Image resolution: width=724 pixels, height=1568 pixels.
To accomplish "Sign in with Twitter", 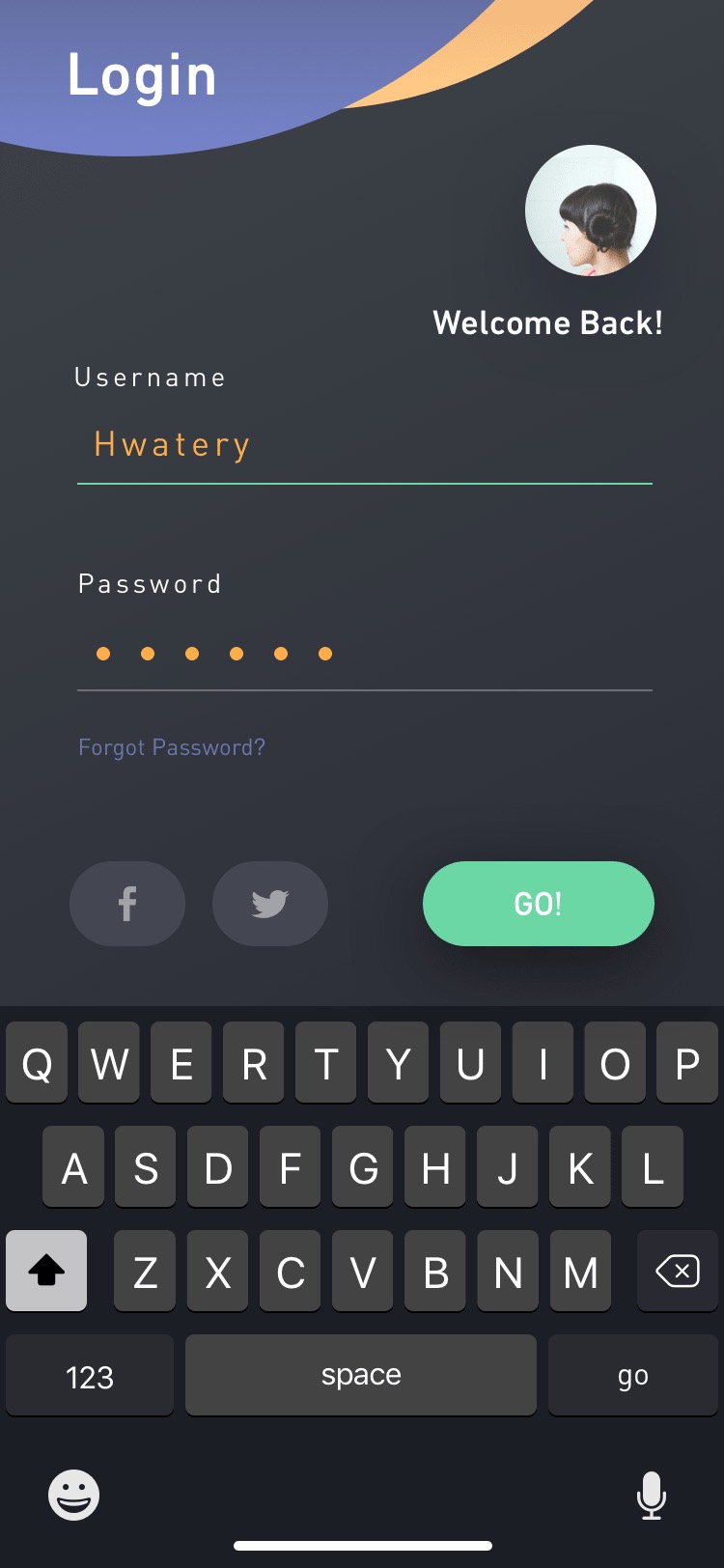I will point(270,904).
